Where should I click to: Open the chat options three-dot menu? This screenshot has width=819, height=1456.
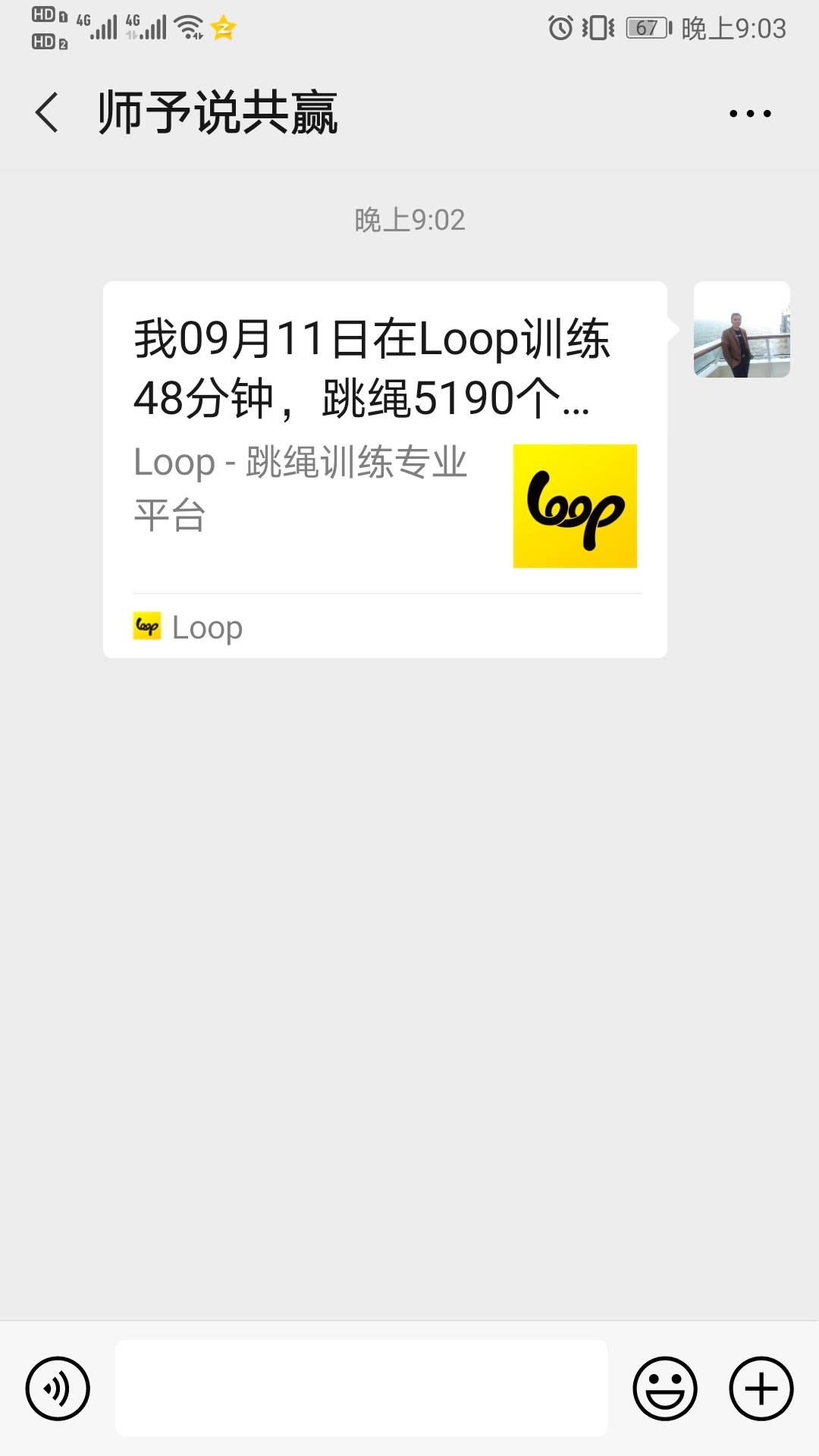[749, 114]
